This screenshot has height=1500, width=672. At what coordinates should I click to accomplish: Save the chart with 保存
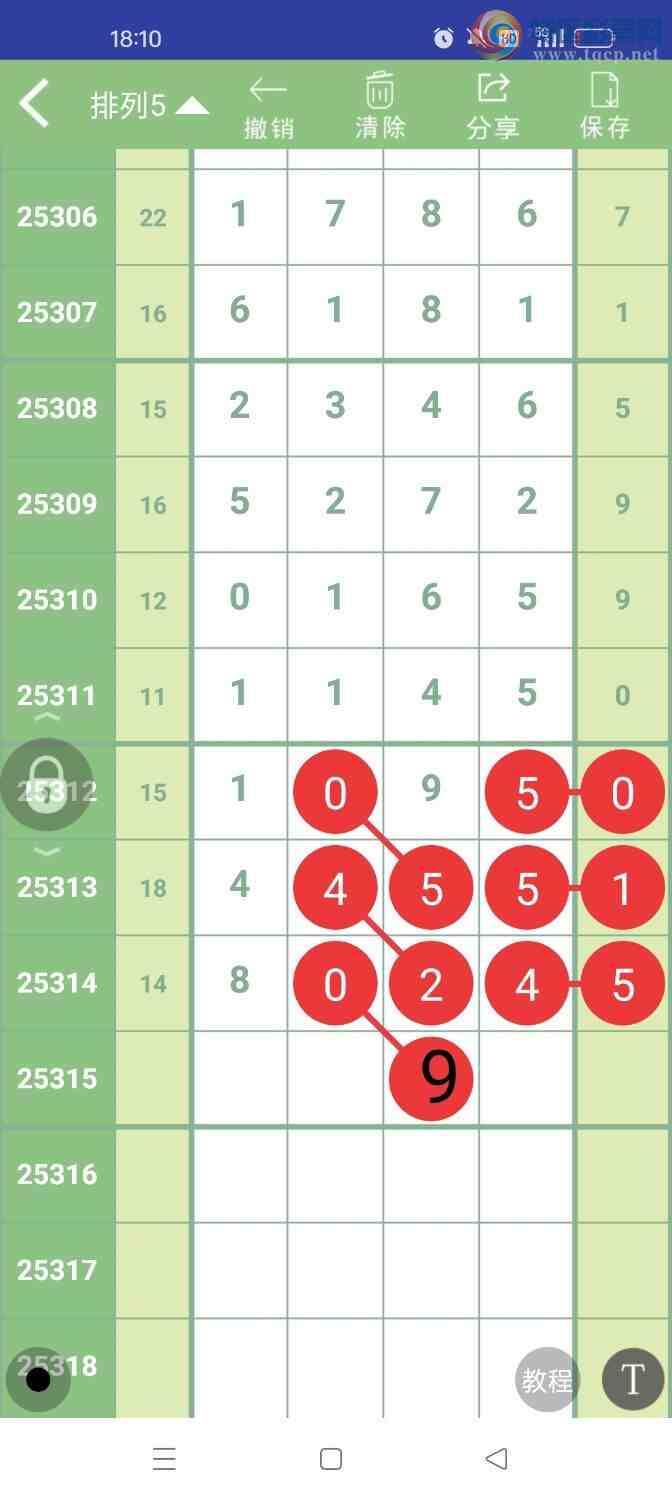pyautogui.click(x=605, y=106)
